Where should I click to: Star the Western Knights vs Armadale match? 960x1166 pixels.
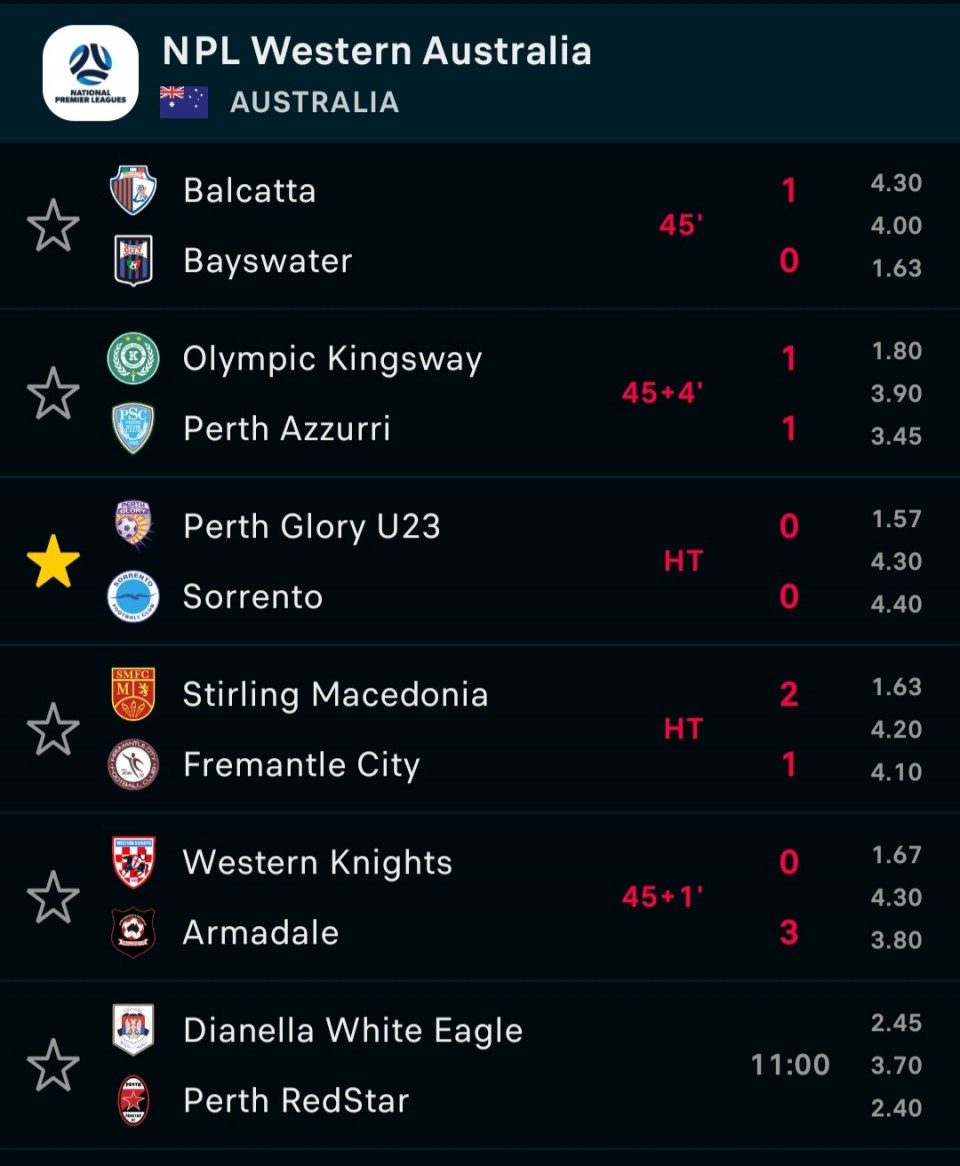pyautogui.click(x=53, y=898)
